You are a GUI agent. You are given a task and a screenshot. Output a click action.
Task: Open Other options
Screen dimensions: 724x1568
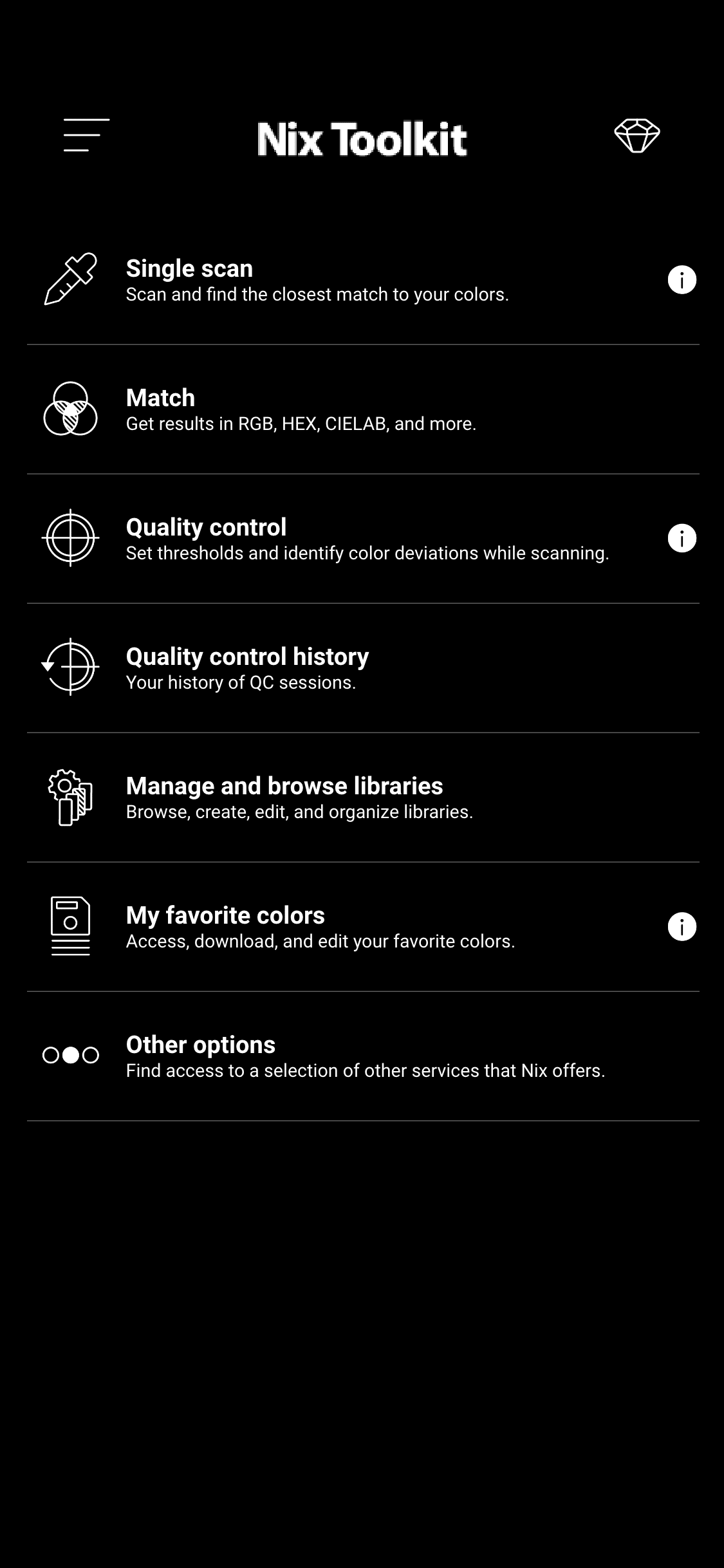[365, 1056]
